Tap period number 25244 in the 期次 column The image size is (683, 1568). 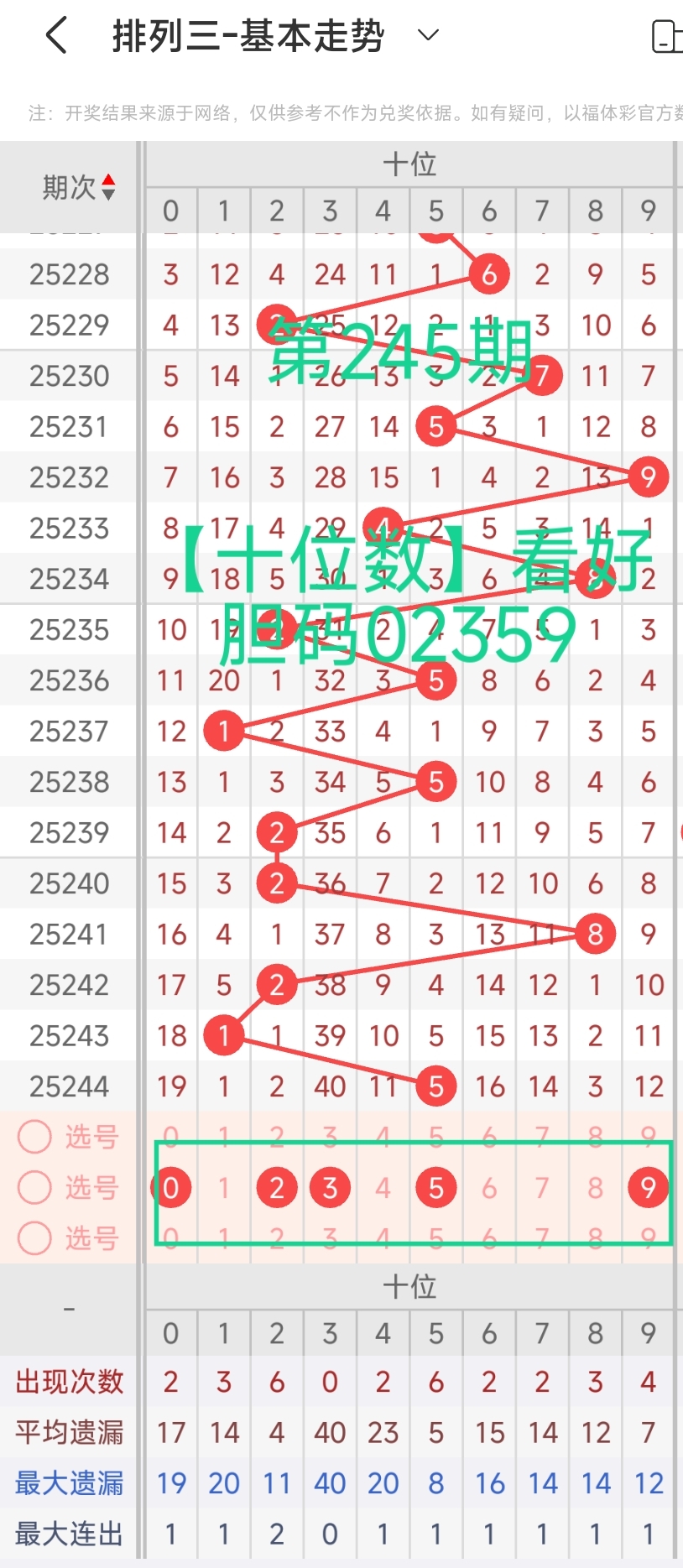point(69,1086)
